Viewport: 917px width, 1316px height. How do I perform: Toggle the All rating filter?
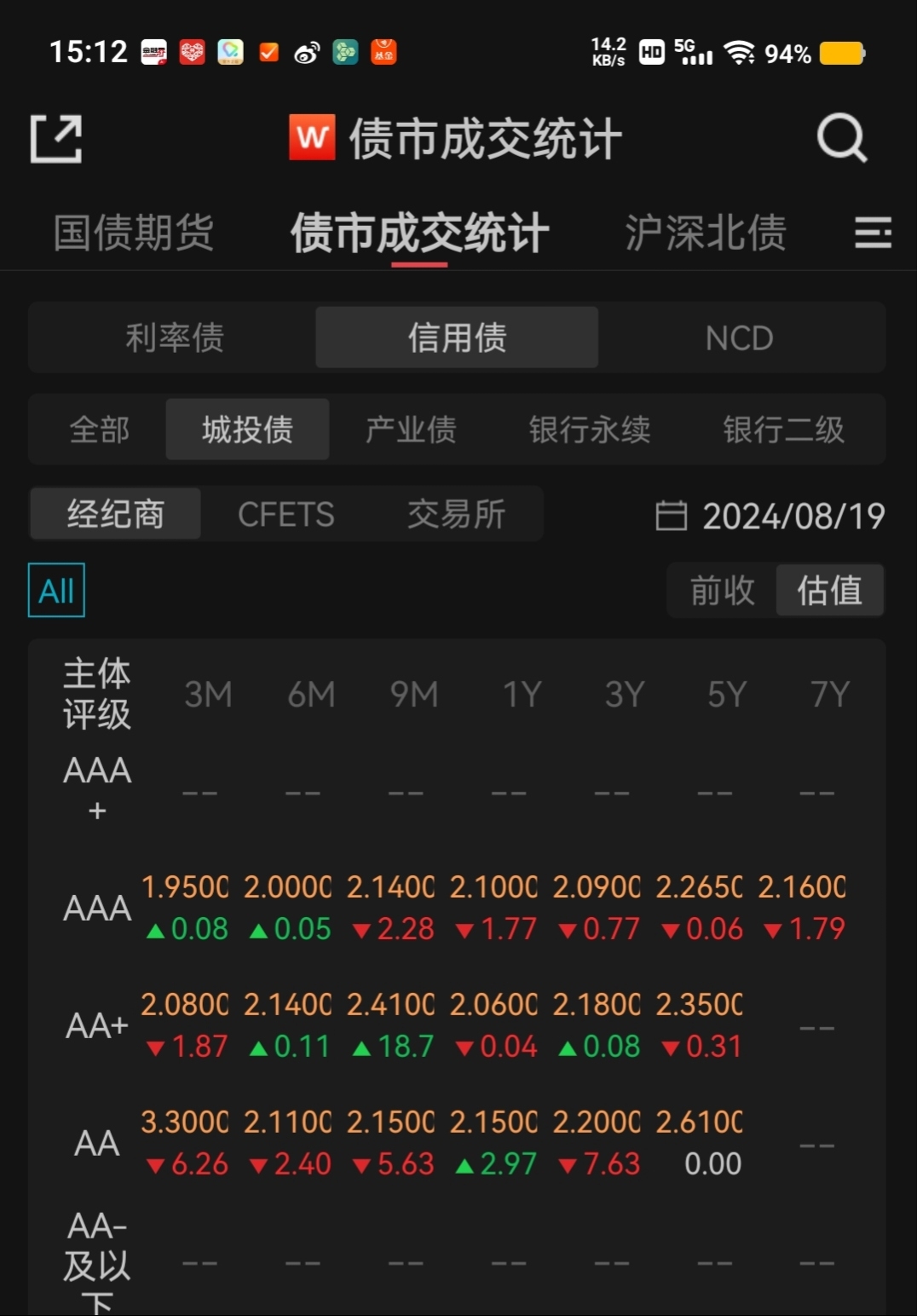point(55,589)
